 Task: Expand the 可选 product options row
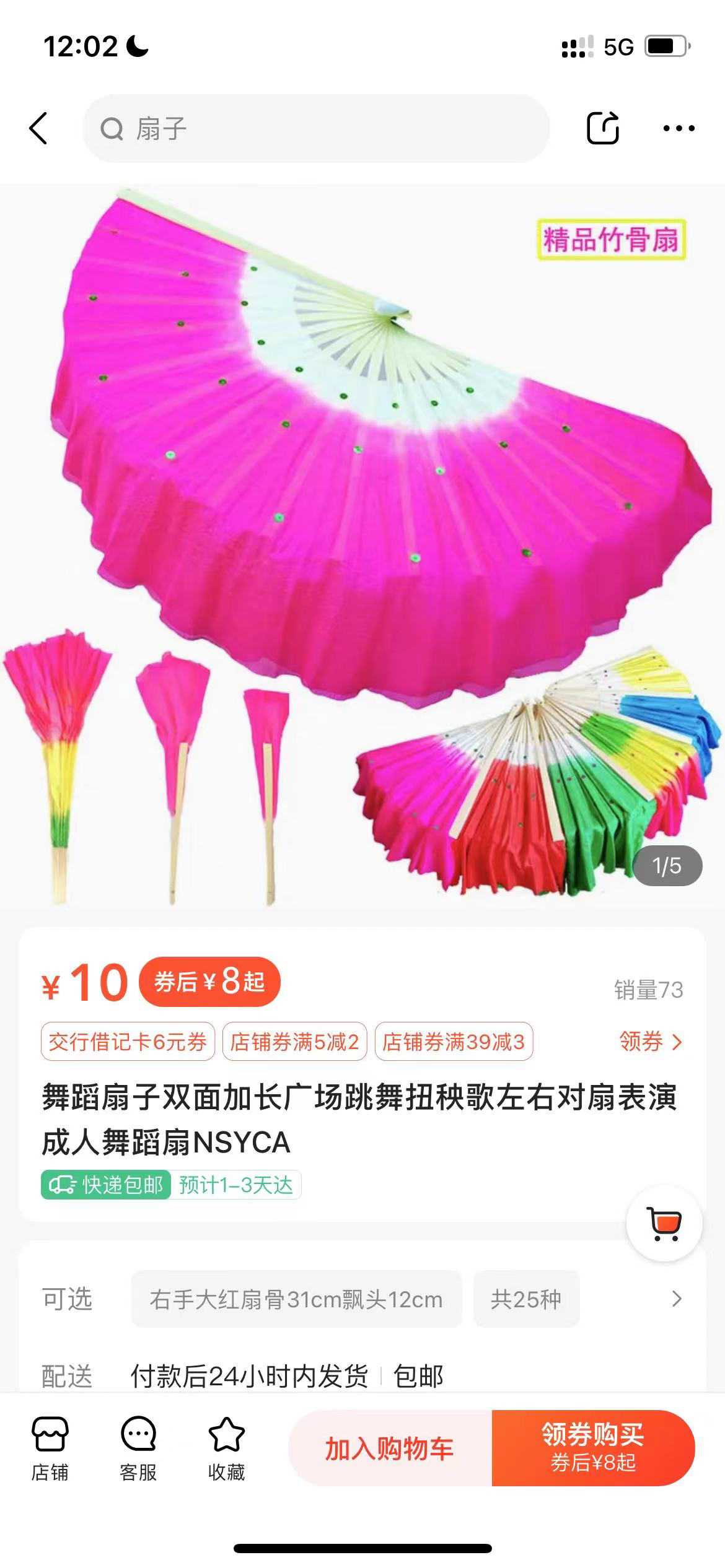coord(362,1299)
